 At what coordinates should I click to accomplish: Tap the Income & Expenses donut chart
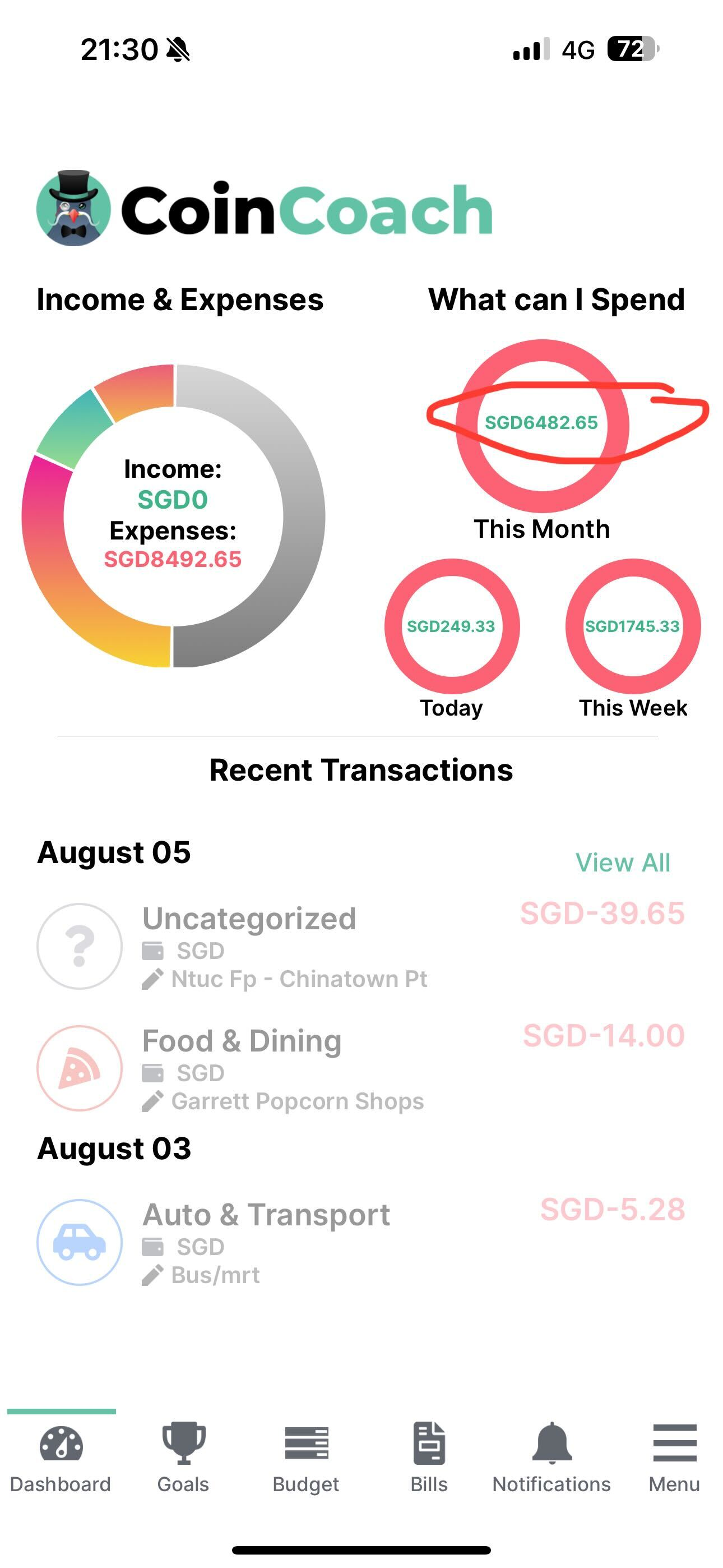coord(173,515)
